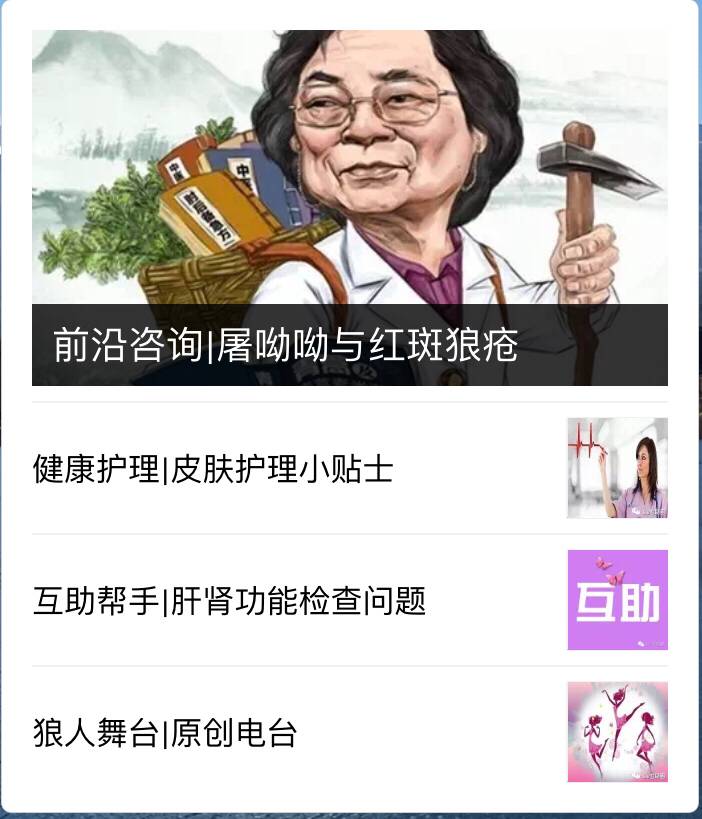The height and width of the screenshot is (819, 702).
Task: Open the article 互助帮手|肝肾功能检查问题
Action: [x=230, y=600]
